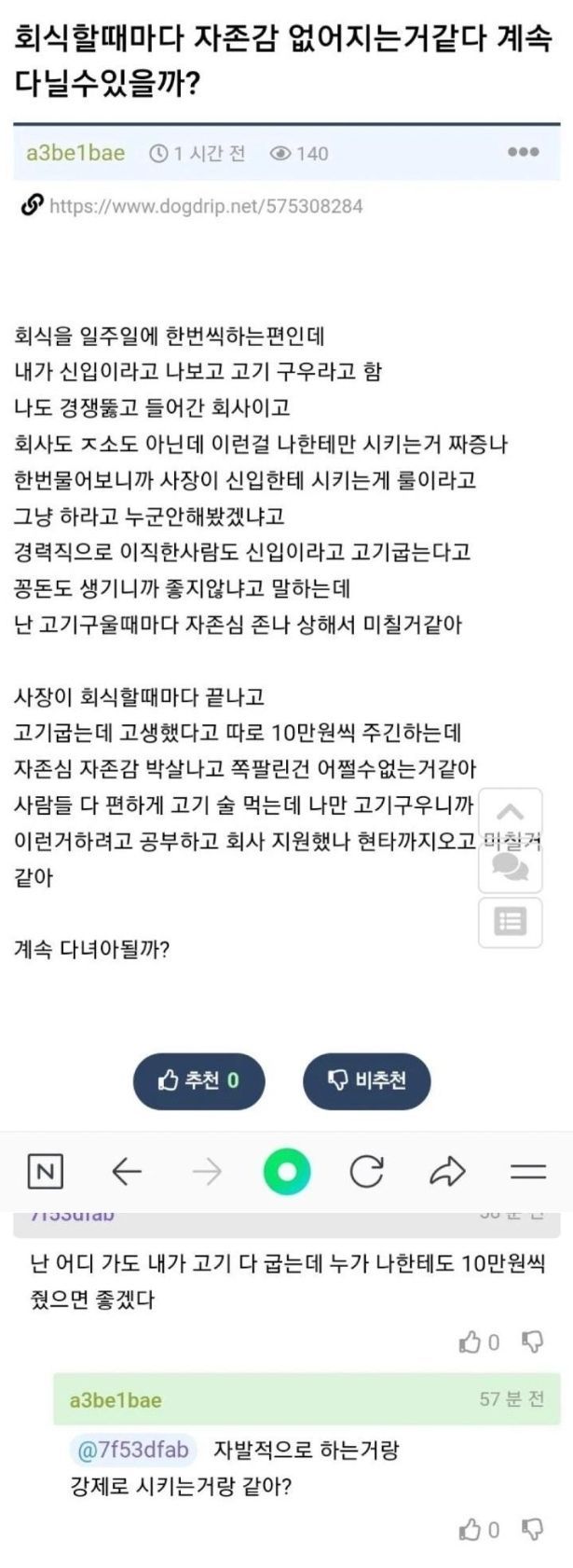The image size is (573, 1568).
Task: Open the dogdrip.net post URL link
Action: 205,206
